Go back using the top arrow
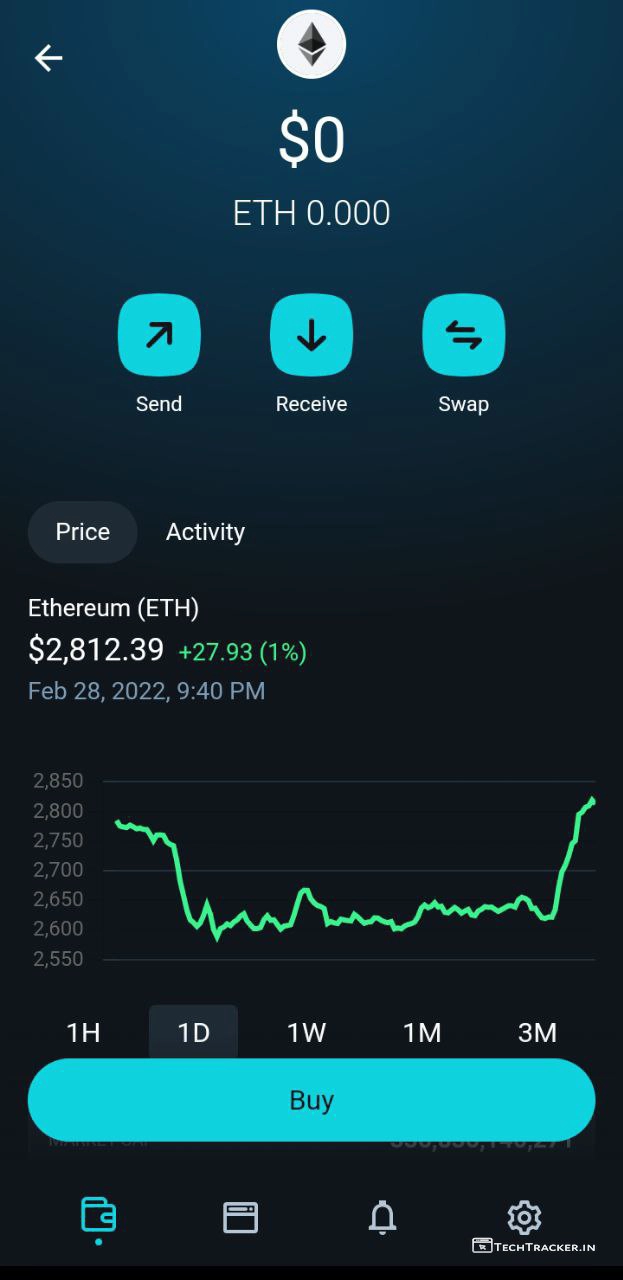 [x=48, y=58]
